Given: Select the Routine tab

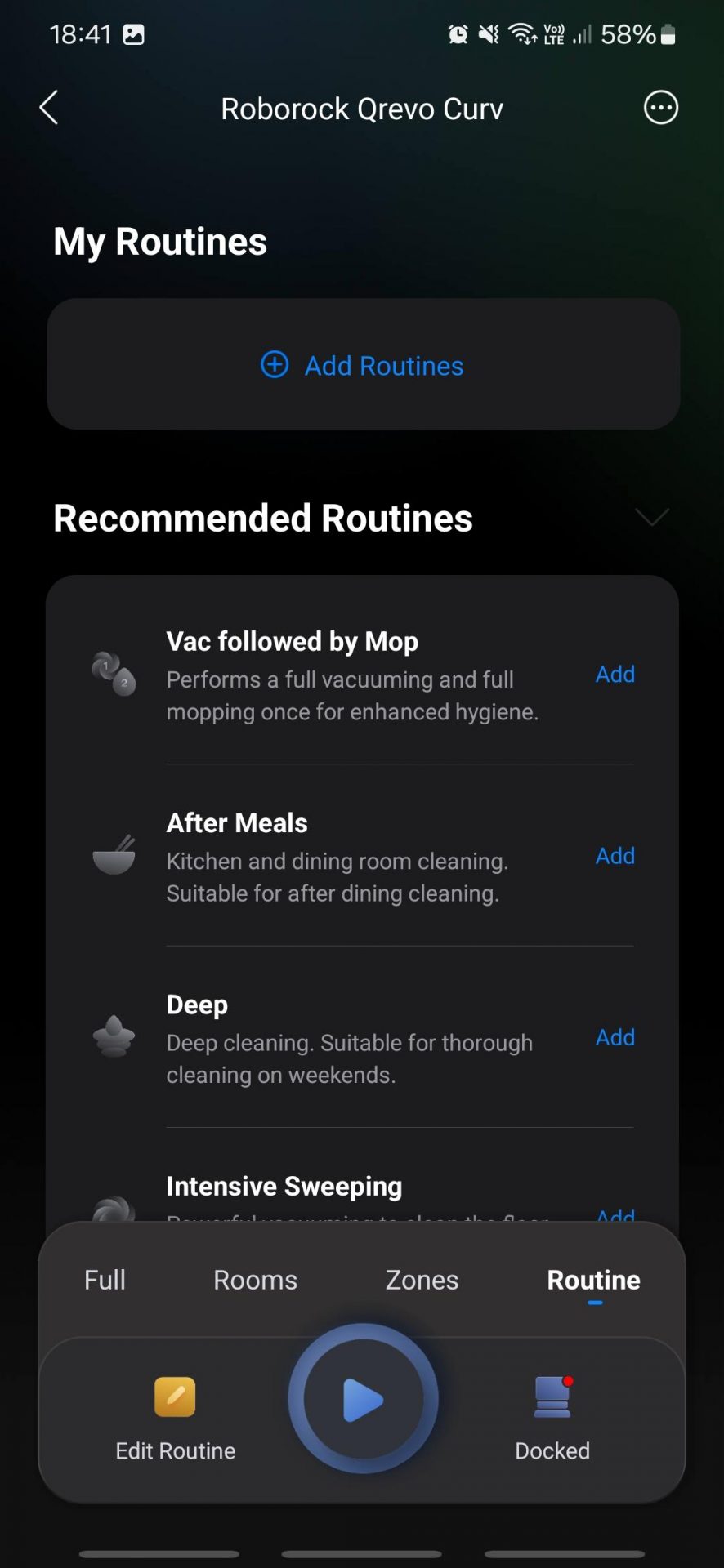Looking at the screenshot, I should pos(593,1280).
